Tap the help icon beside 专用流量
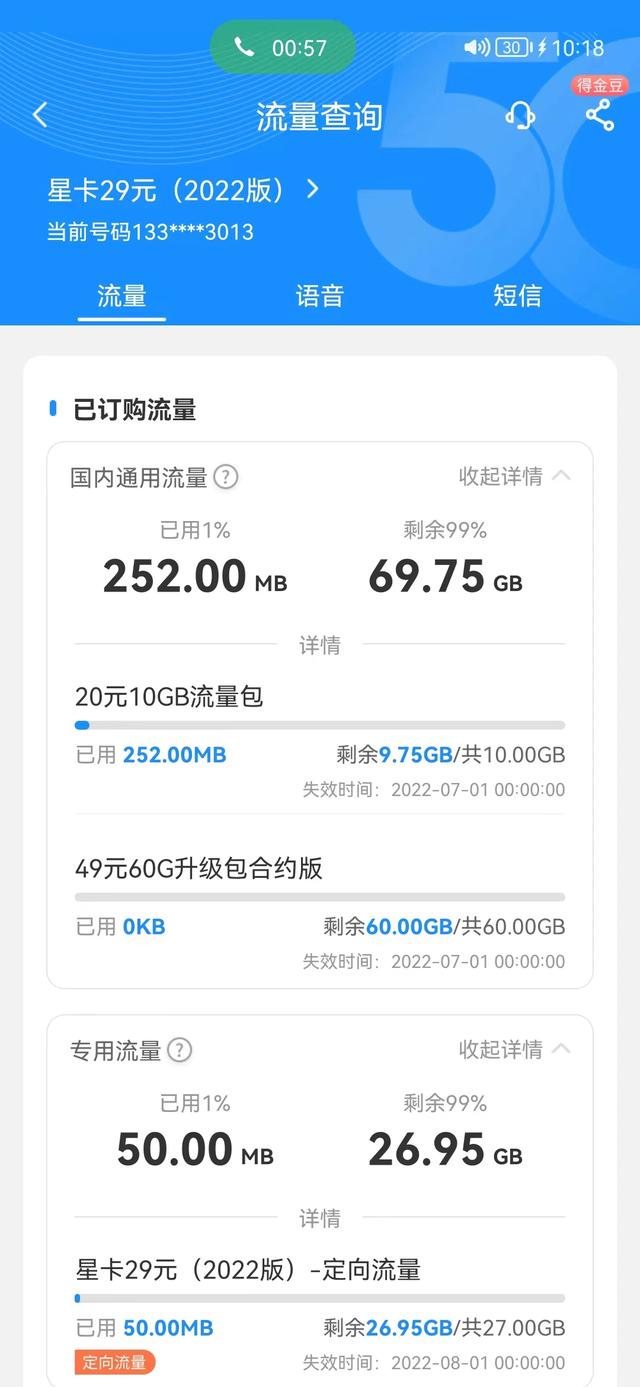640x1387 pixels. tap(179, 1050)
